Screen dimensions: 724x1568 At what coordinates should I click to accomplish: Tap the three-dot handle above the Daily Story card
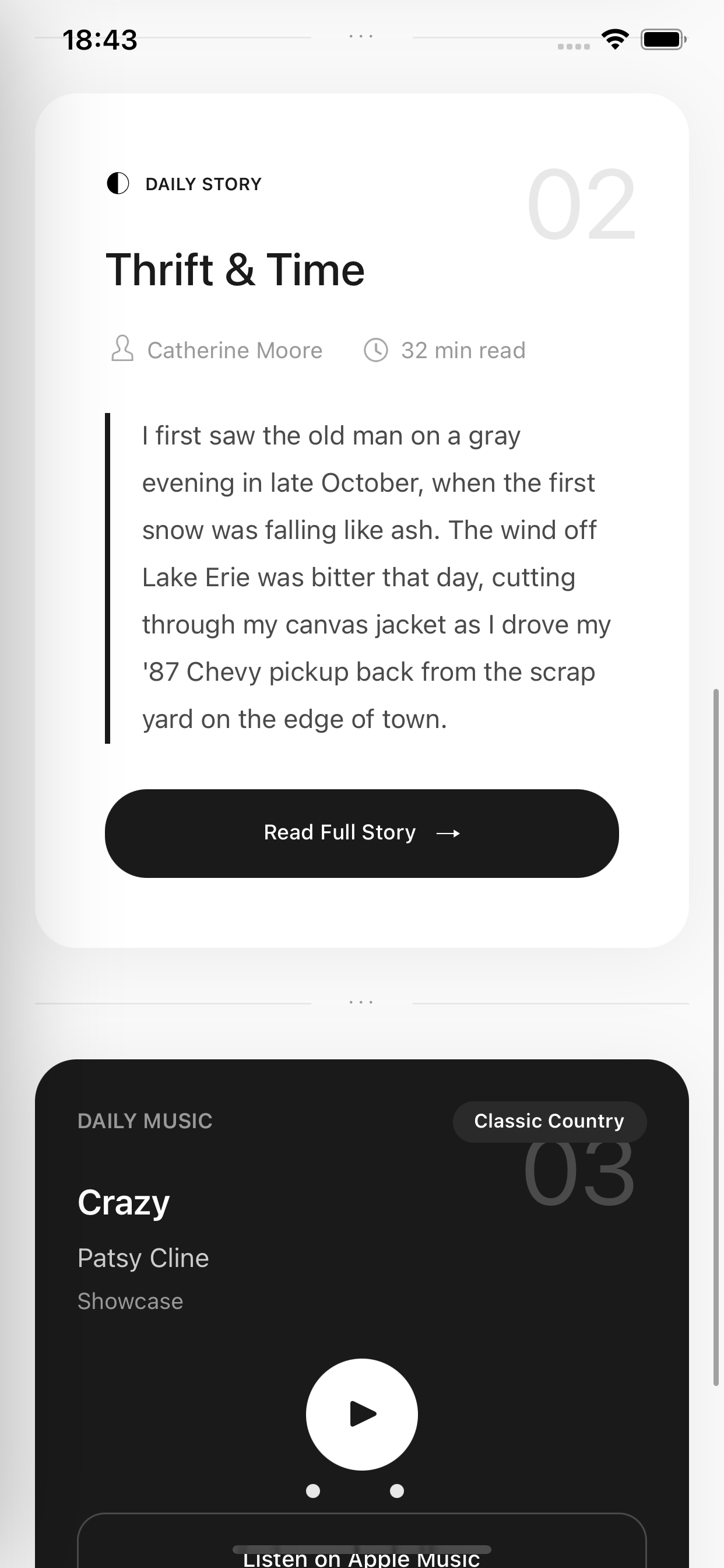[361, 36]
